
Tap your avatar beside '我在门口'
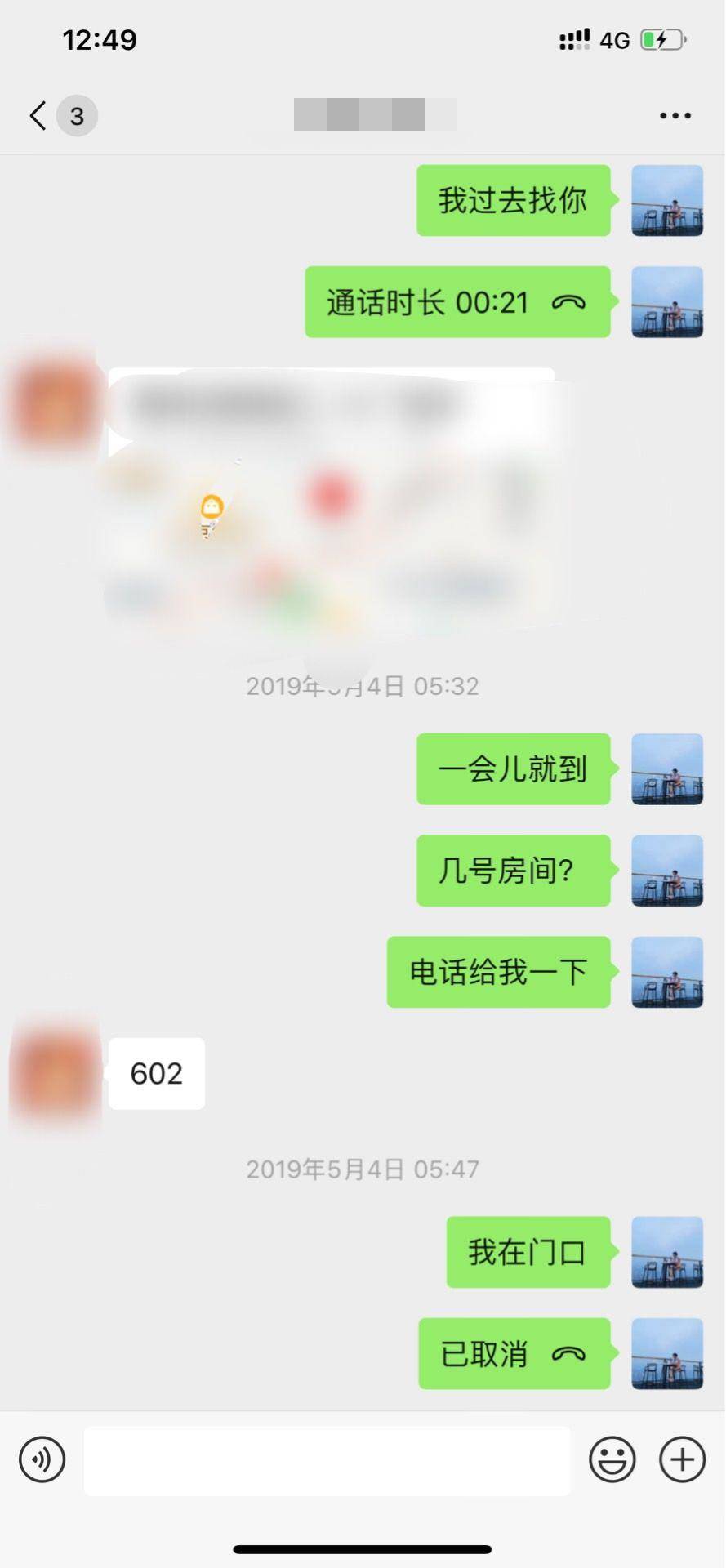tap(666, 1252)
